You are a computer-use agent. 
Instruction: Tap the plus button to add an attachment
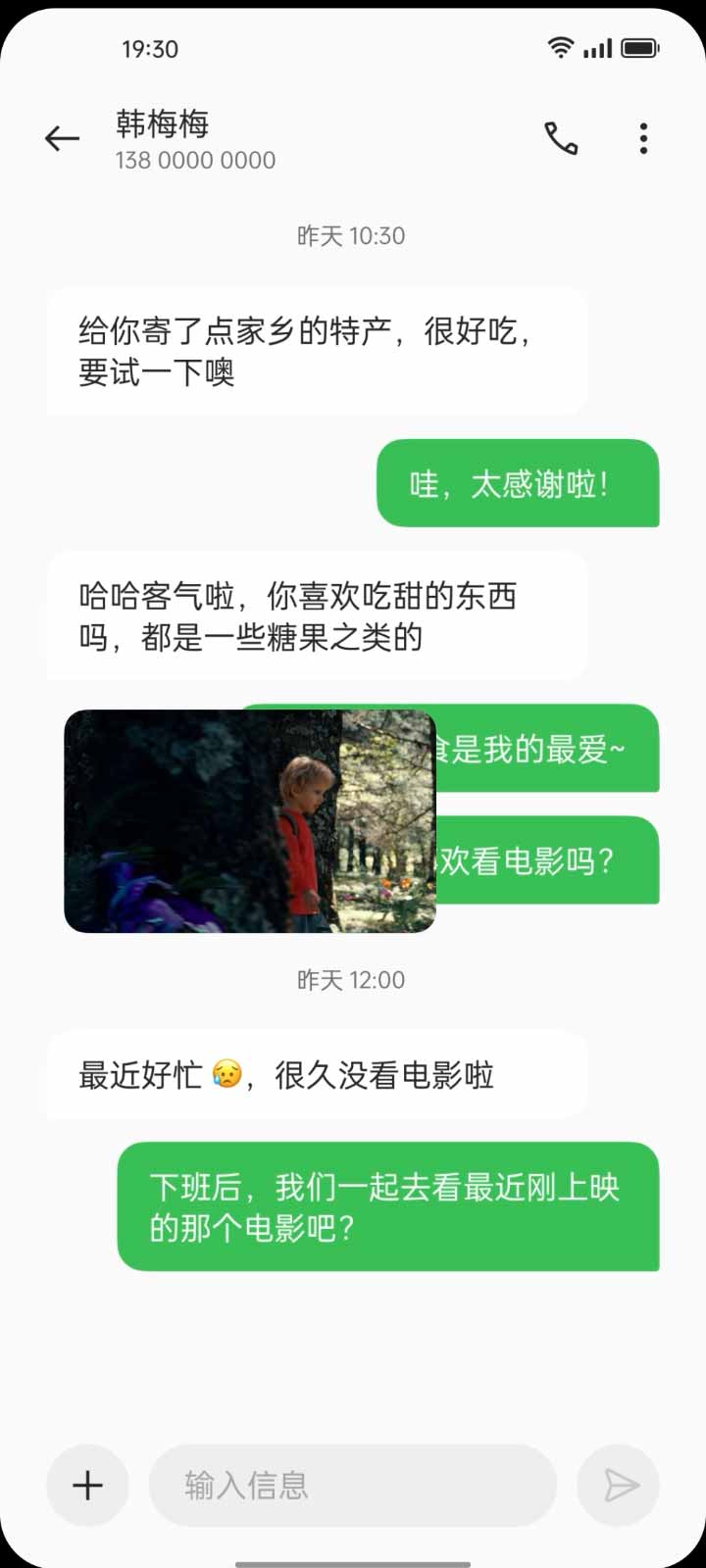tap(87, 1486)
